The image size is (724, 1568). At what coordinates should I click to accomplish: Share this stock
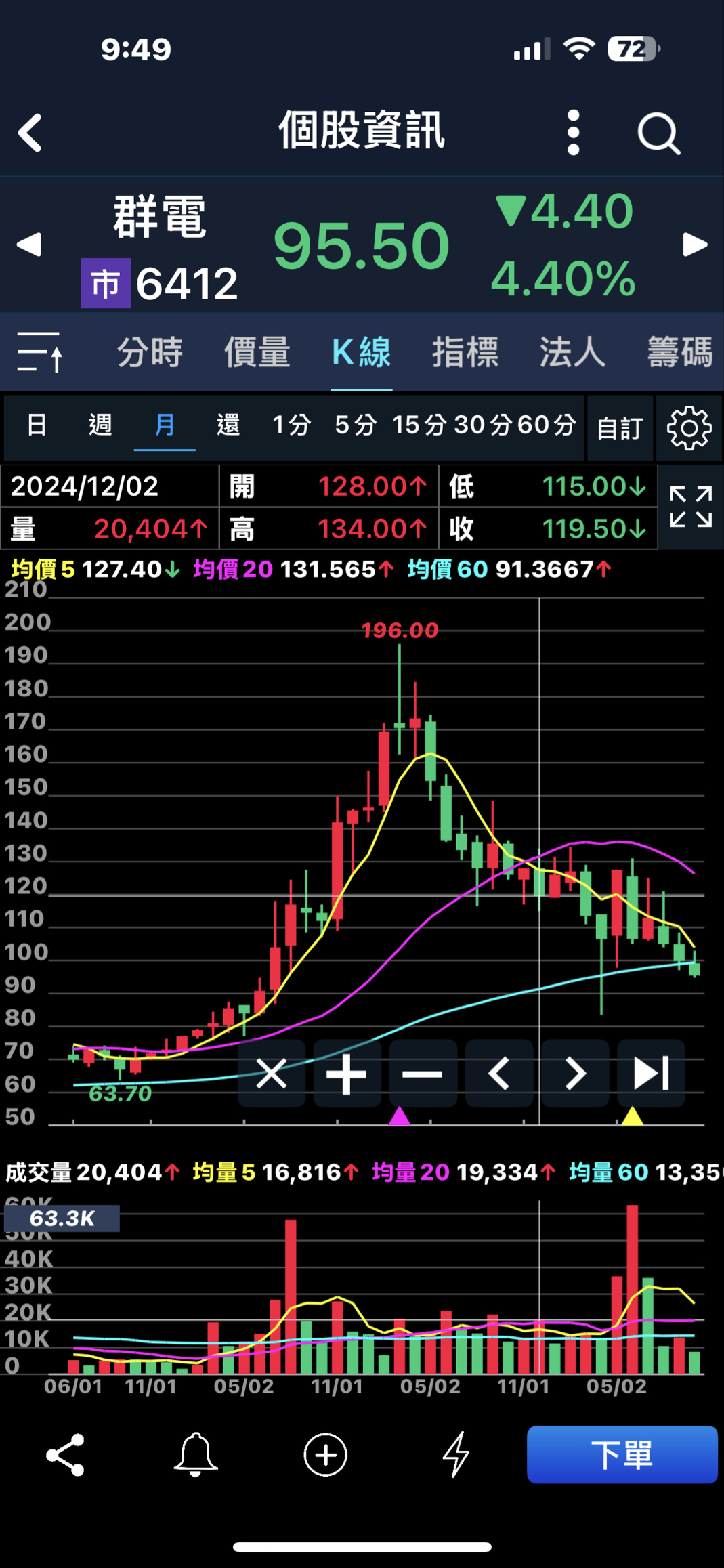click(x=65, y=1454)
